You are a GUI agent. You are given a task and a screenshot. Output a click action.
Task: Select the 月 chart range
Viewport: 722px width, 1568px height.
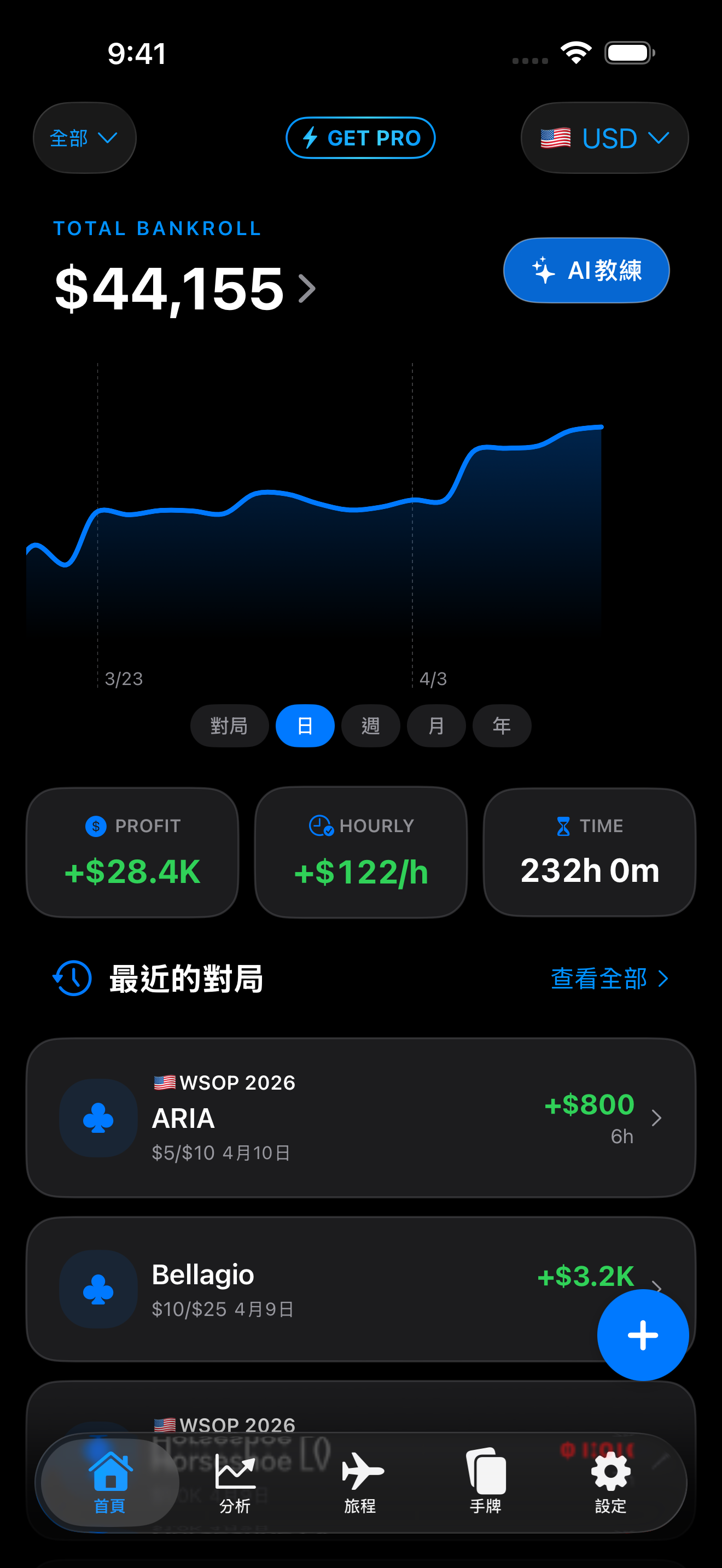pyautogui.click(x=436, y=726)
